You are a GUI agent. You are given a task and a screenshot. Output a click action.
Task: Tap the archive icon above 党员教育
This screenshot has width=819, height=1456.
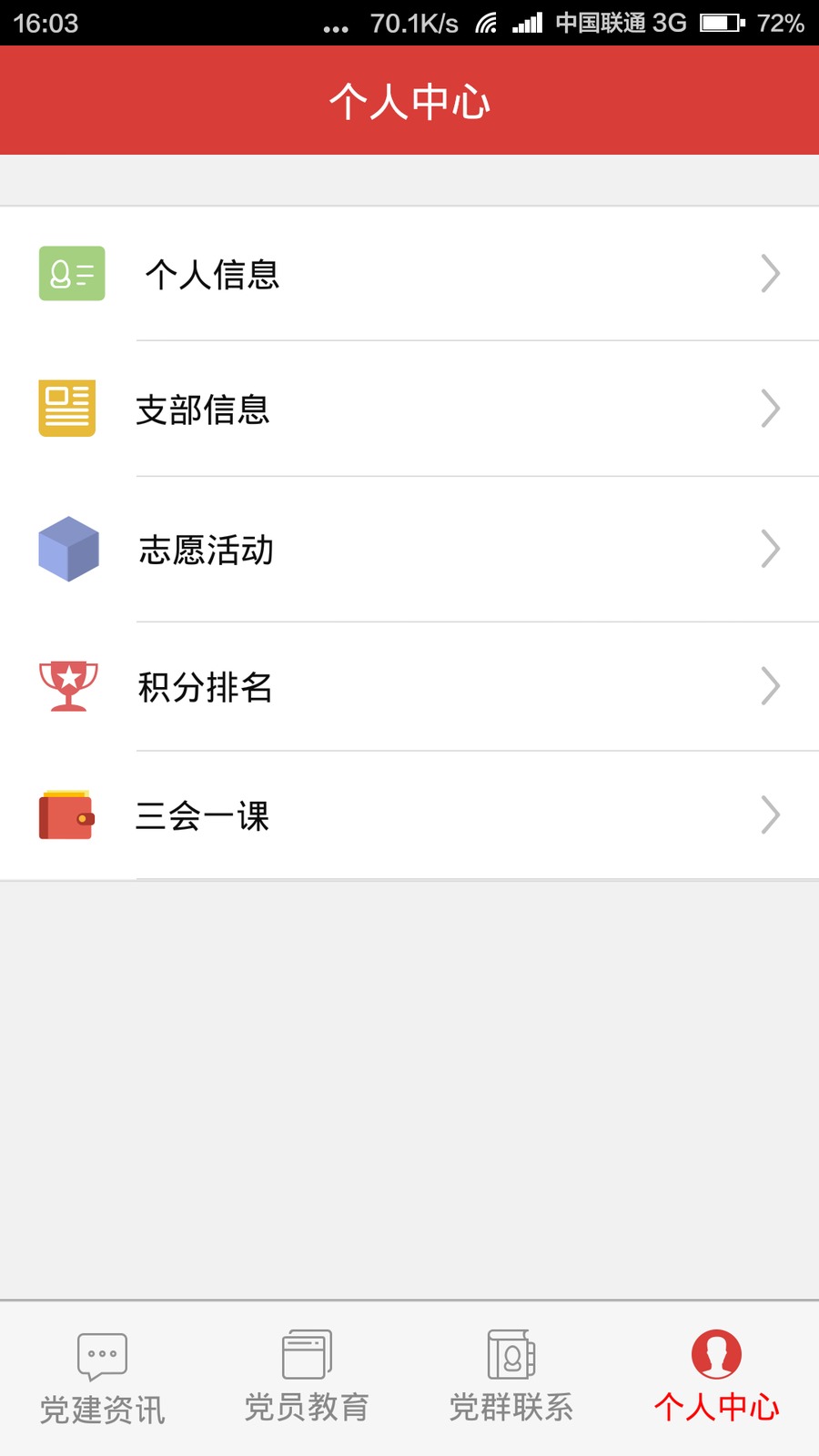307,1353
